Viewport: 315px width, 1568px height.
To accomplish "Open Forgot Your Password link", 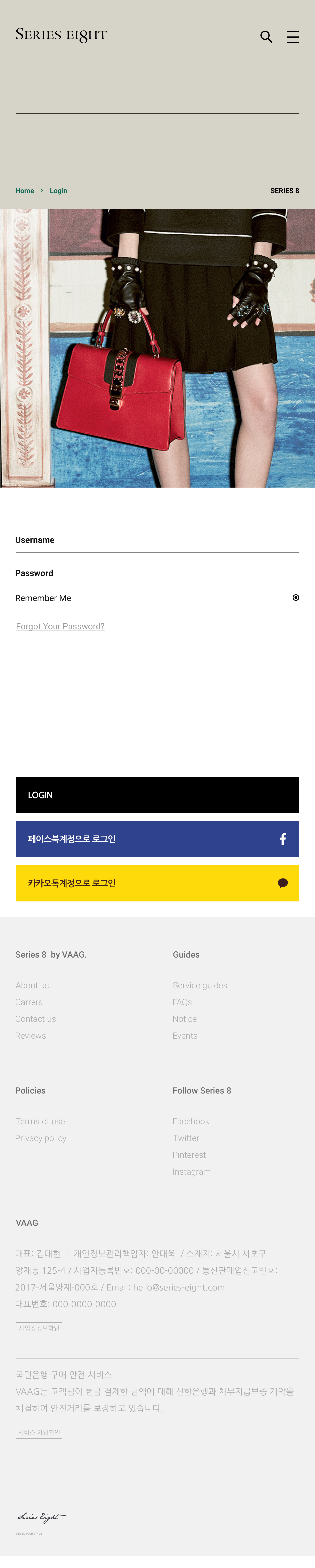I will (x=60, y=626).
